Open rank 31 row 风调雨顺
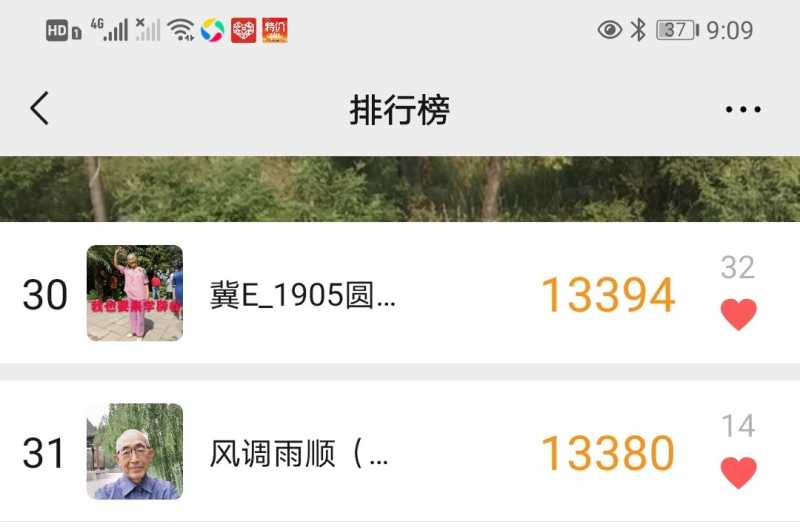This screenshot has height=527, width=800. [350, 453]
